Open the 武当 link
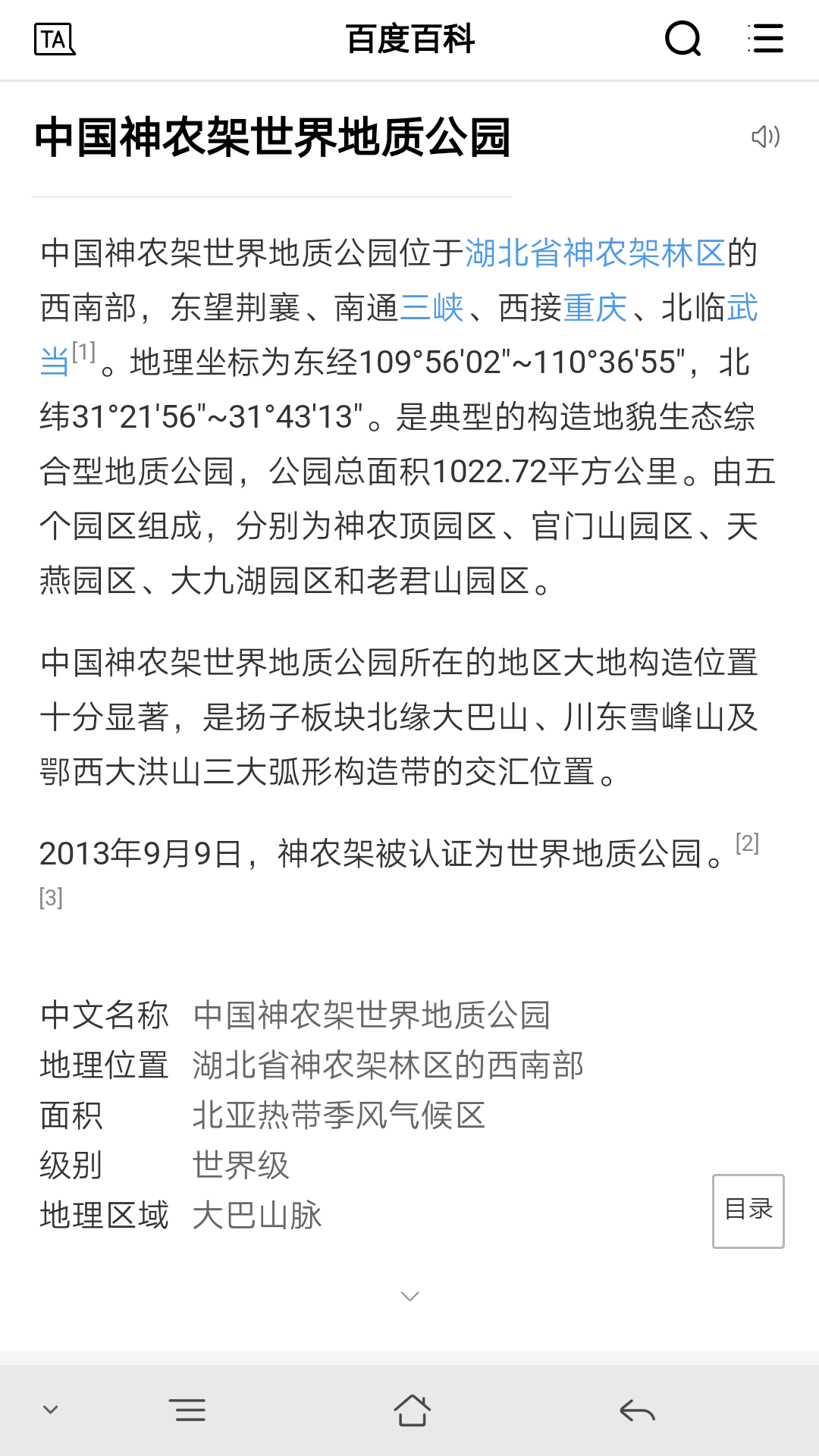819x1456 pixels. point(742,308)
